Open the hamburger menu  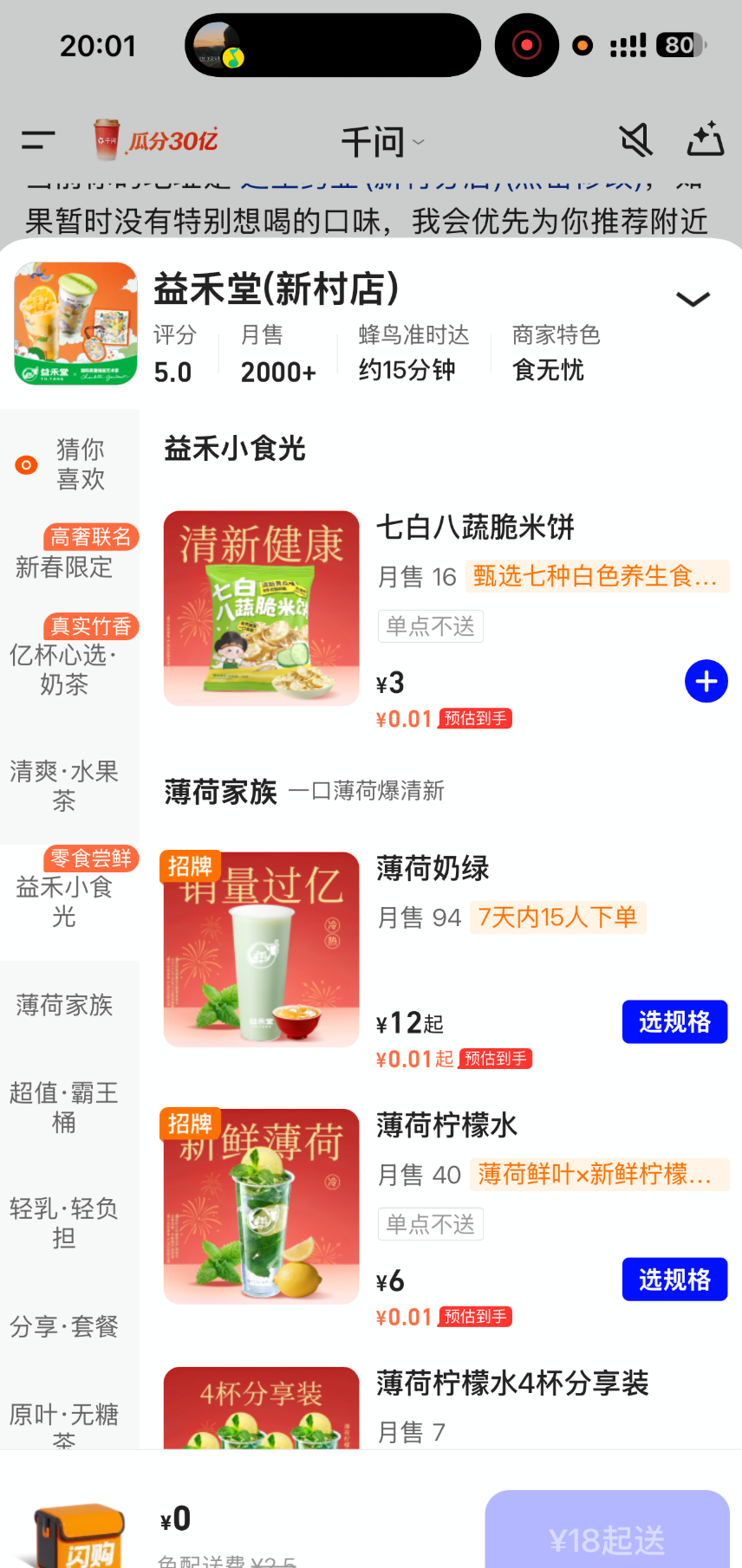click(x=38, y=140)
